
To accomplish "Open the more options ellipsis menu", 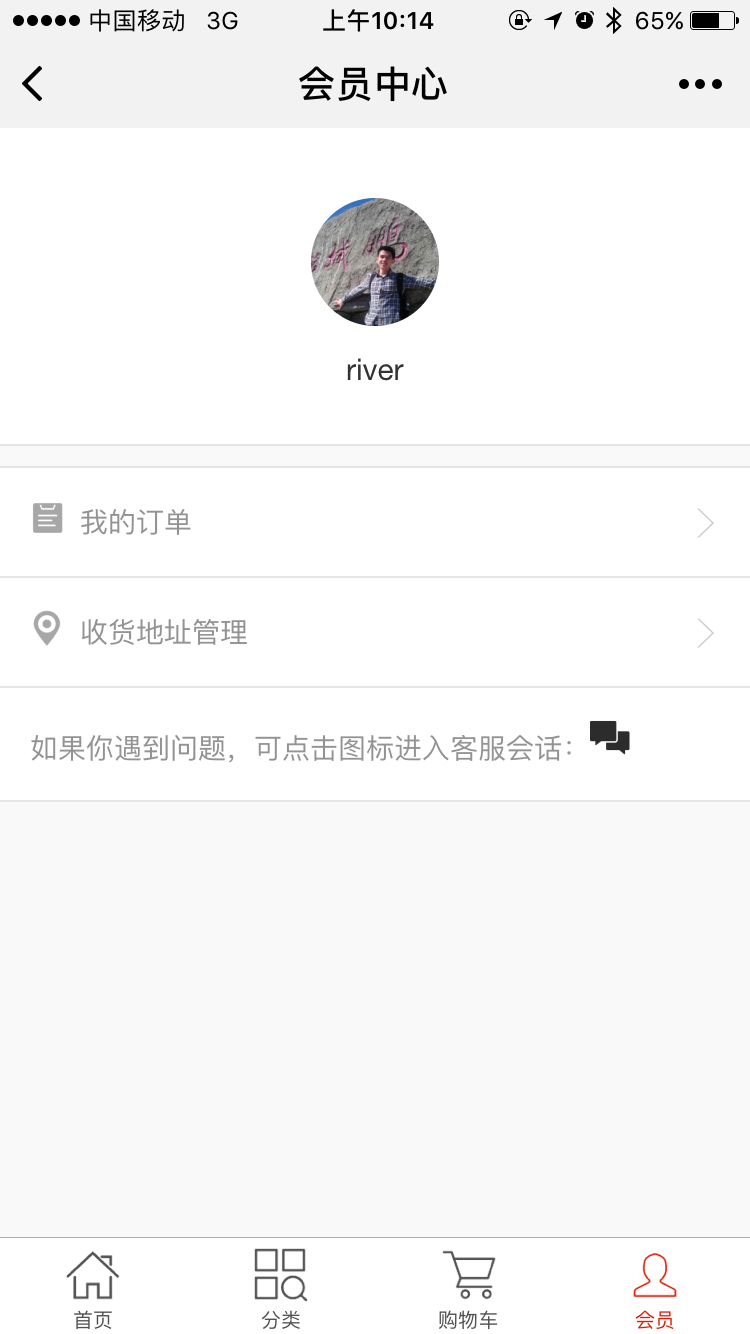I will tap(700, 84).
